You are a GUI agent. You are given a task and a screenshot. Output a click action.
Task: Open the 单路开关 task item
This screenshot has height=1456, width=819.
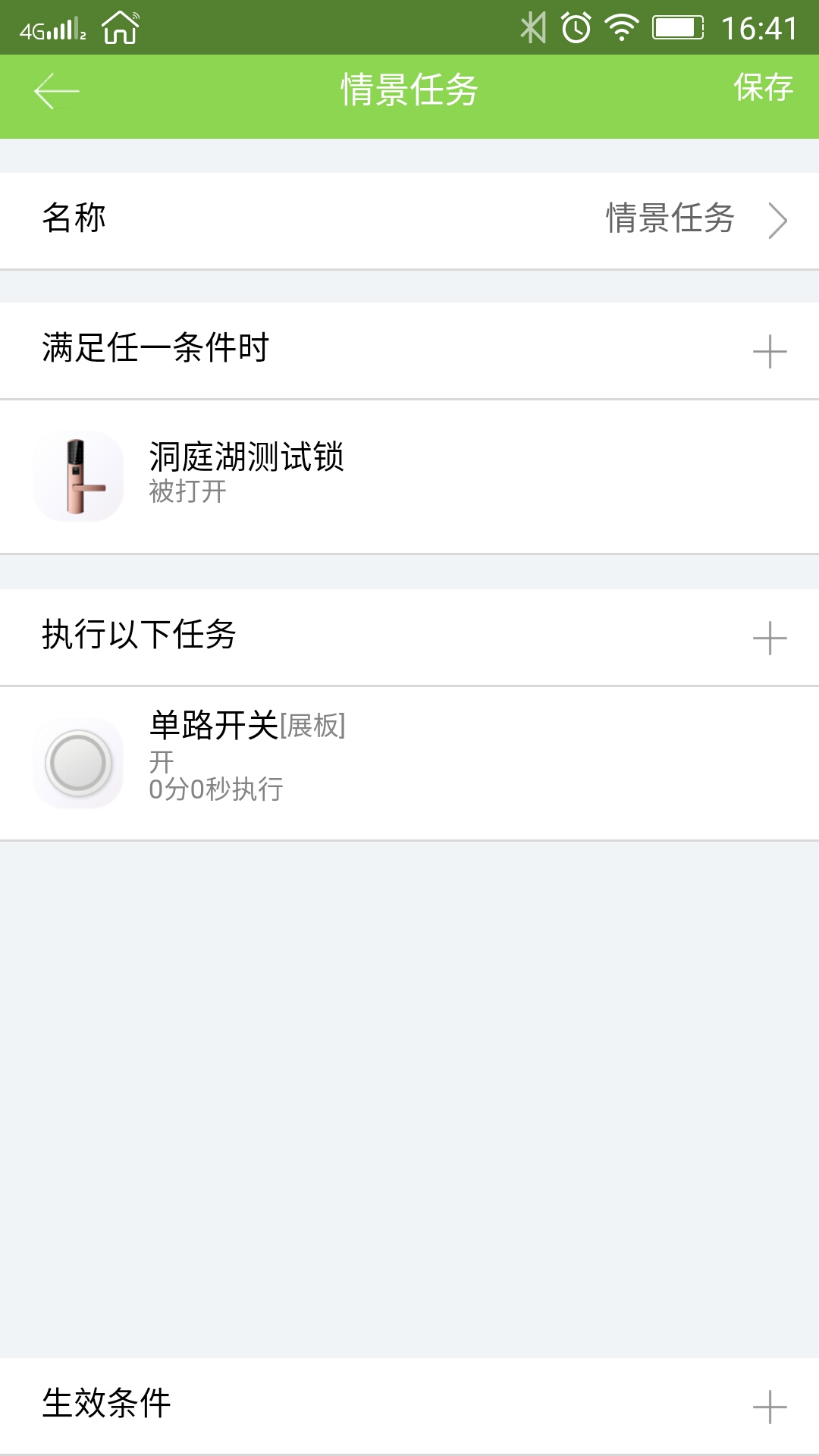pyautogui.click(x=409, y=764)
